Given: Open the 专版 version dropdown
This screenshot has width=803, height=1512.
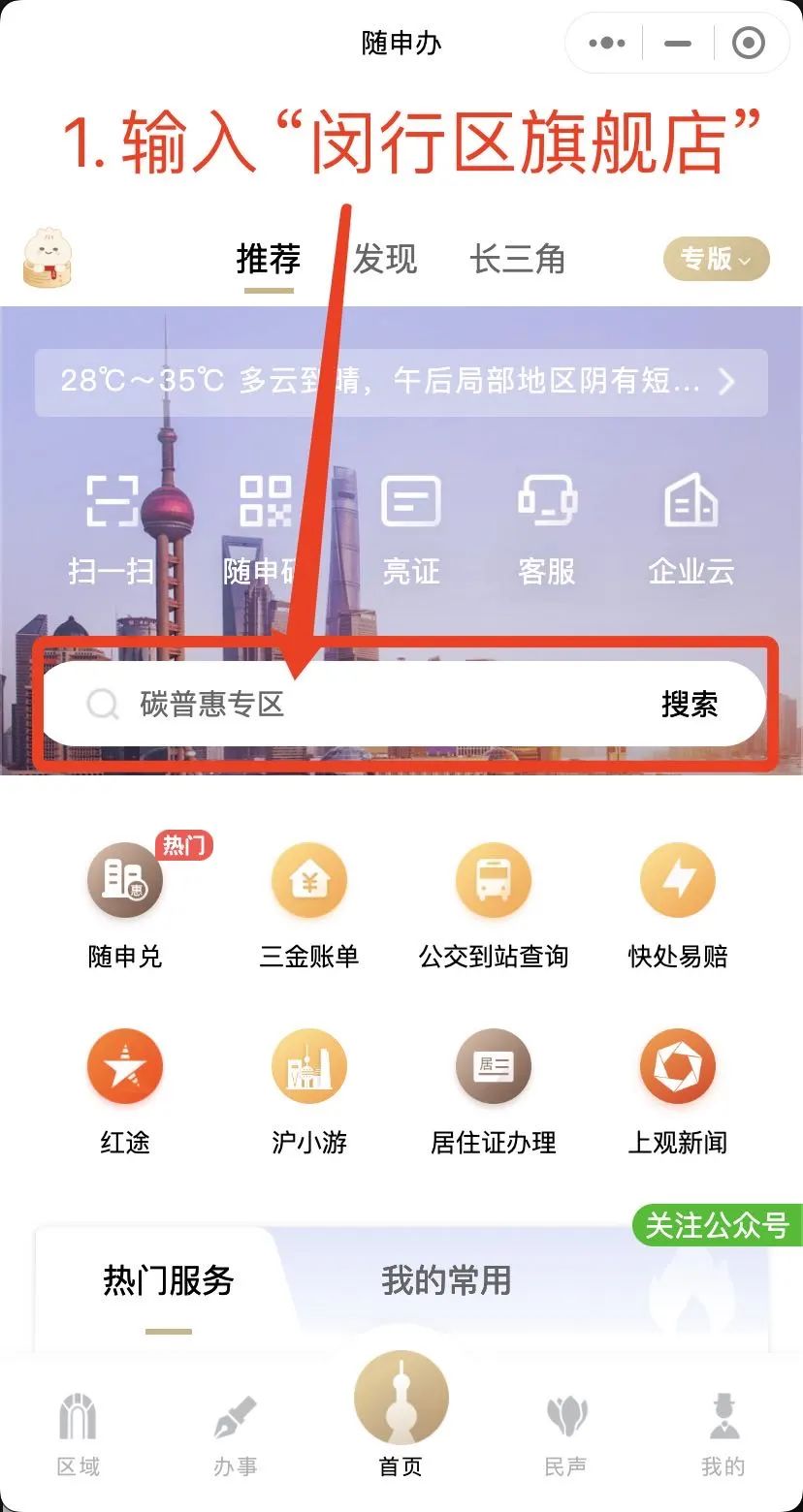Looking at the screenshot, I should click(x=716, y=259).
